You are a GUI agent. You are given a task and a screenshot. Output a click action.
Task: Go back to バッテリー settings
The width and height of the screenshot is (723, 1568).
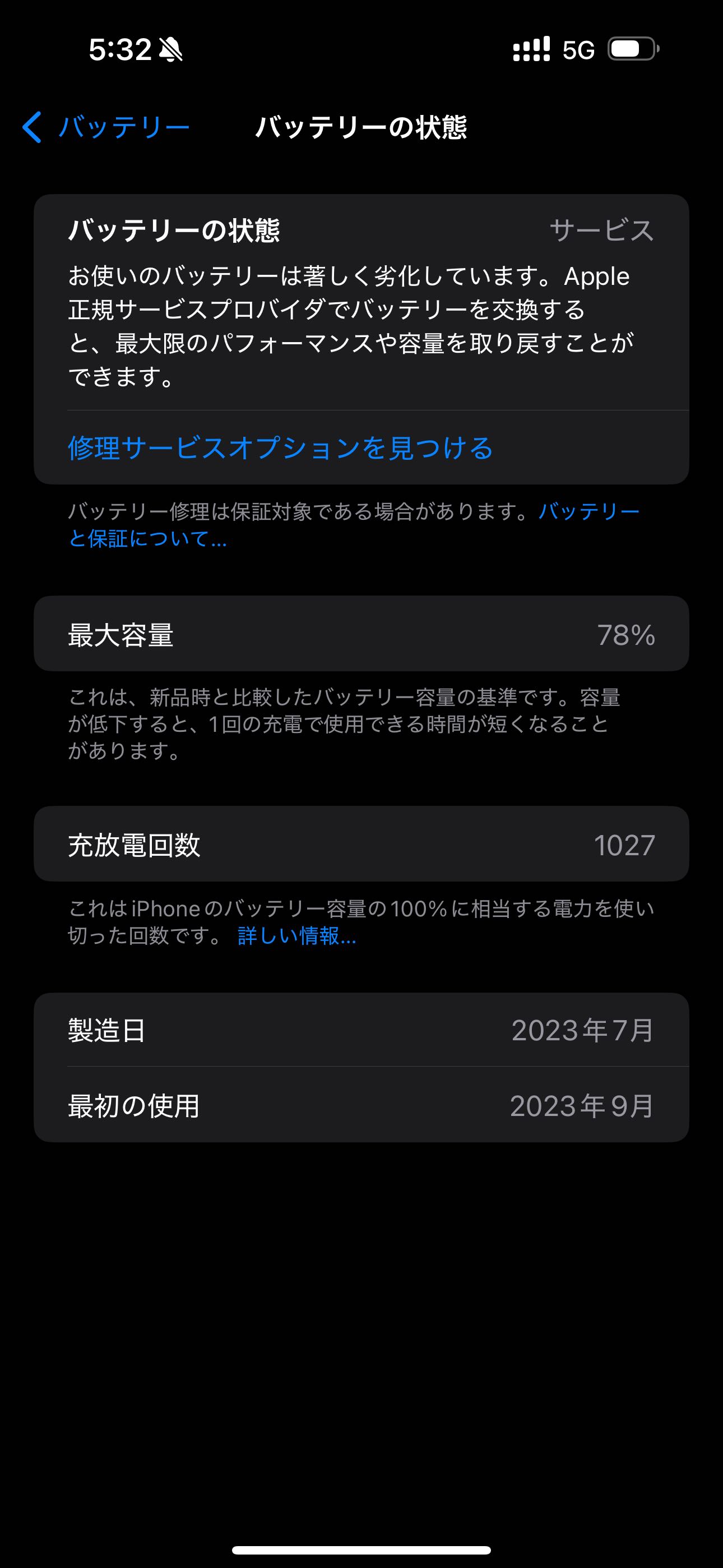105,127
